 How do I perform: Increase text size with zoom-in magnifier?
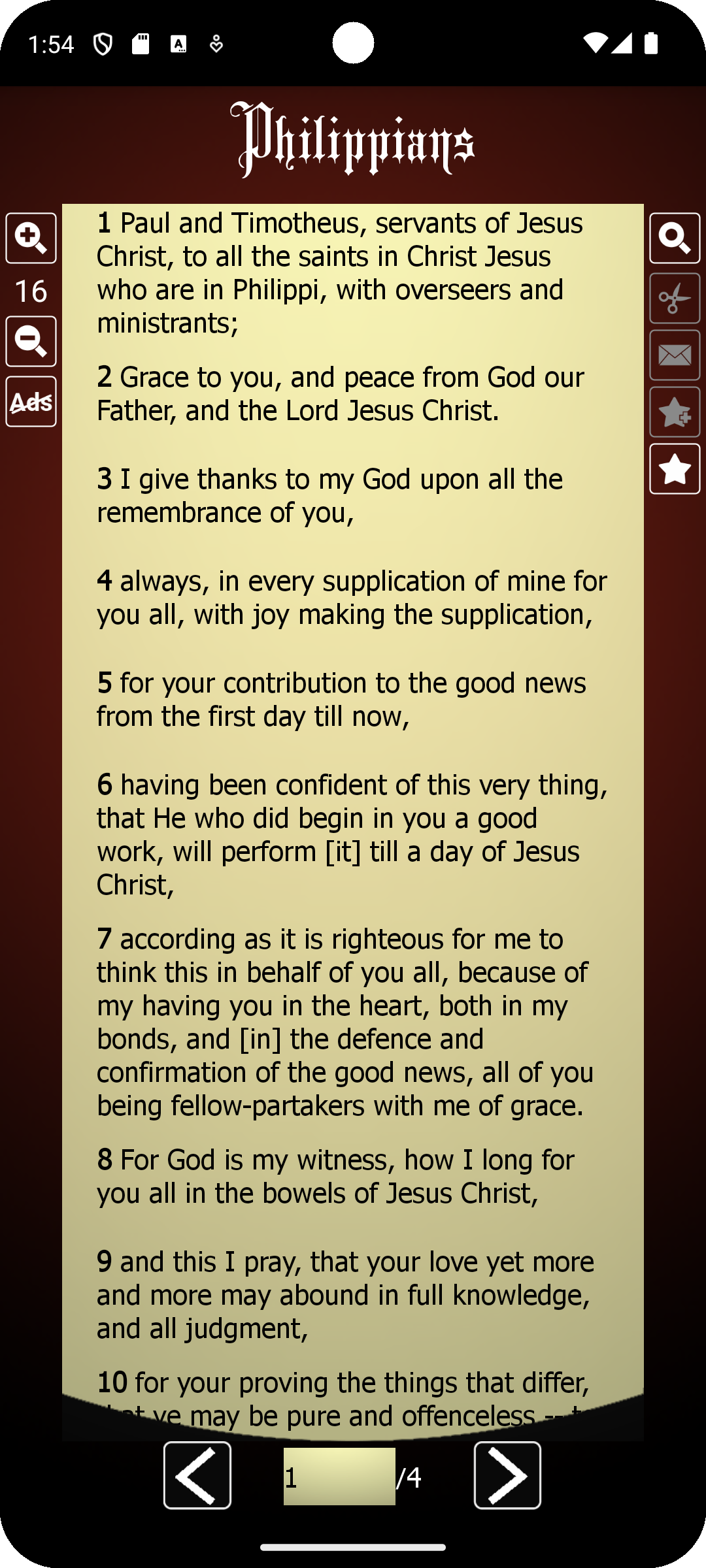pos(31,238)
